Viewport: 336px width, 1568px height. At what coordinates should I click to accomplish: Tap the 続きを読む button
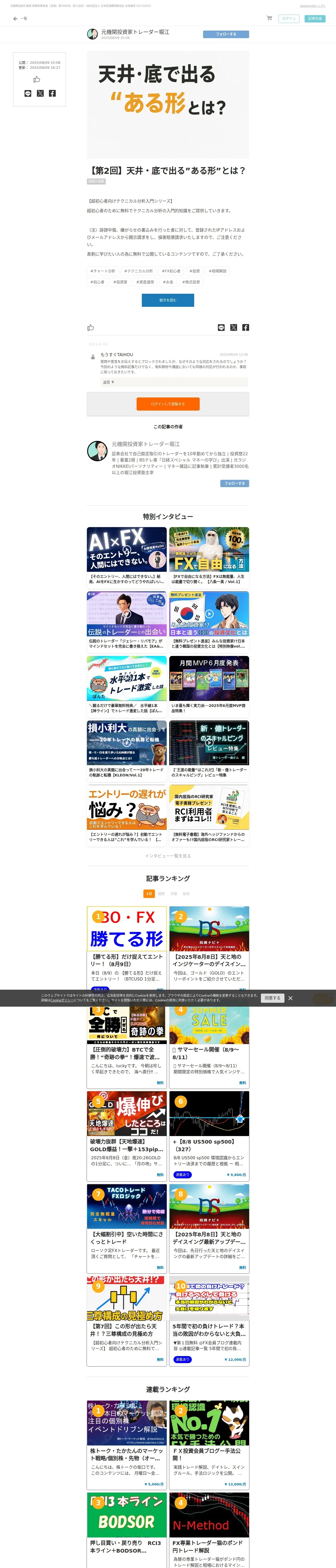pyautogui.click(x=168, y=300)
